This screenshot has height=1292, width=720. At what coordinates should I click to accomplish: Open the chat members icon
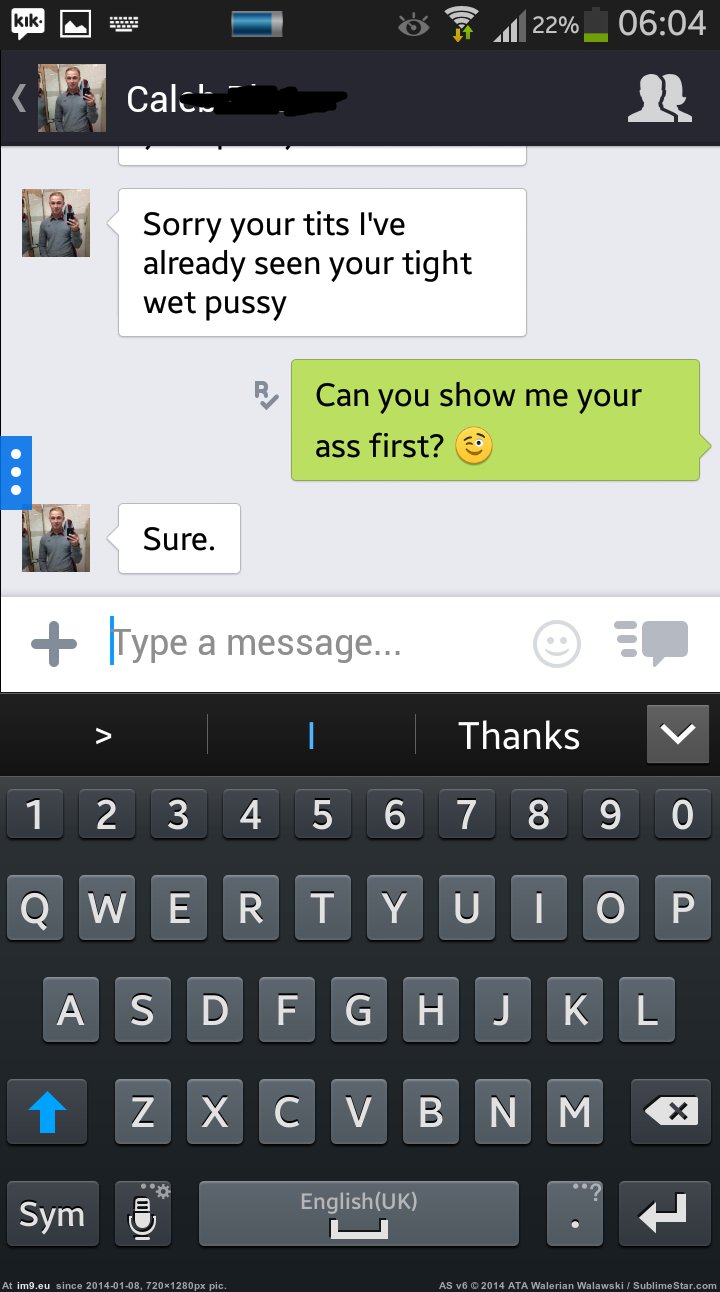tap(660, 99)
